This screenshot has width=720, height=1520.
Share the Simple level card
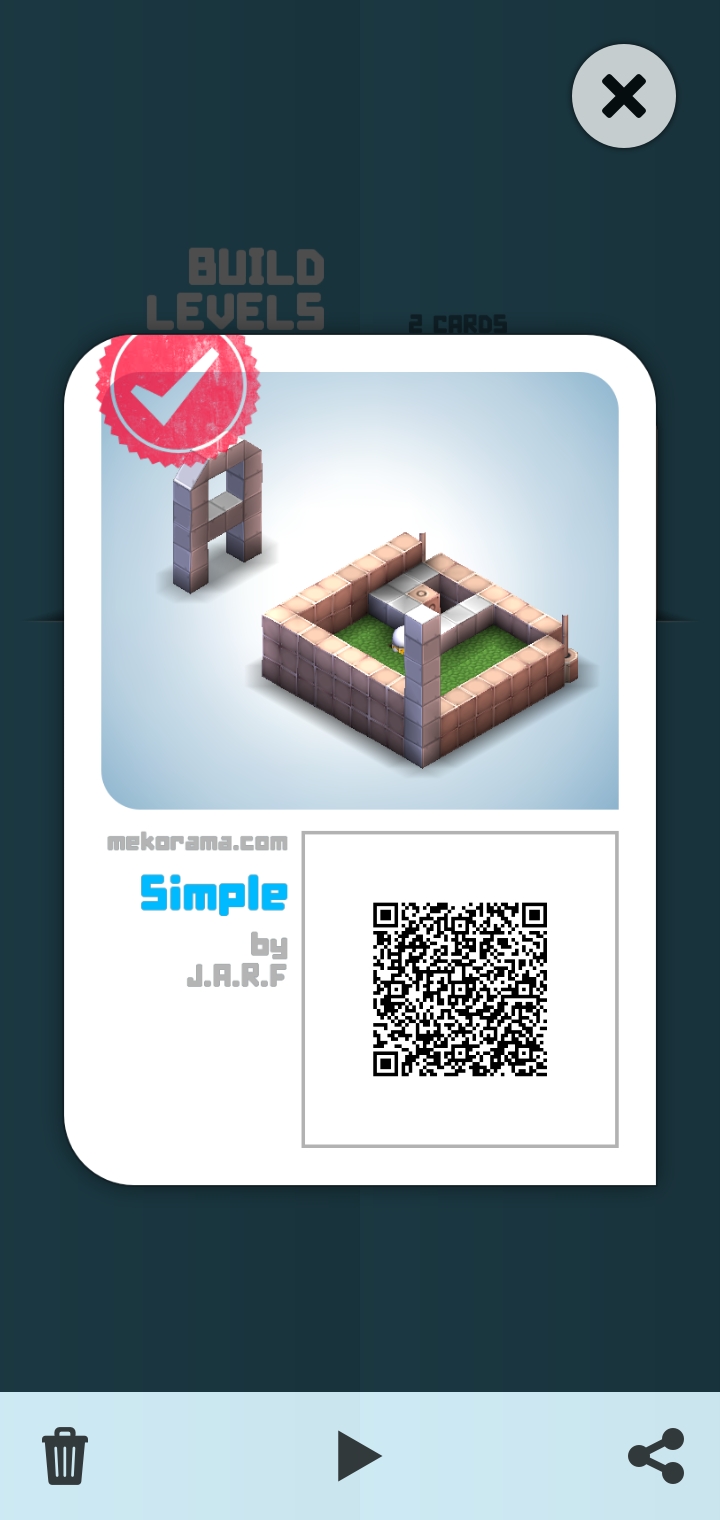click(x=656, y=1455)
